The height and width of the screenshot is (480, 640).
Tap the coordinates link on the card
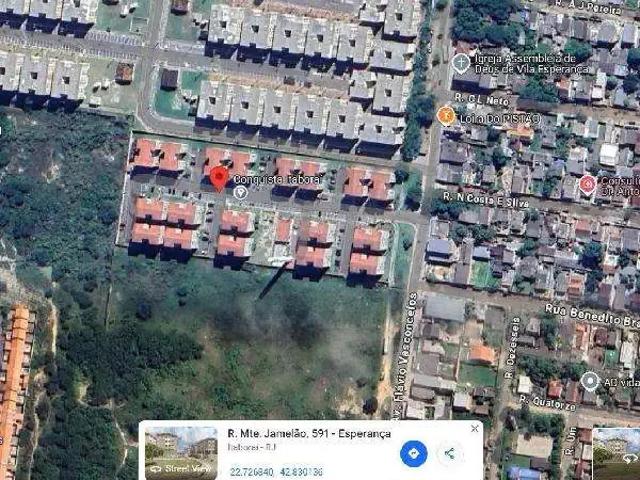tap(274, 471)
